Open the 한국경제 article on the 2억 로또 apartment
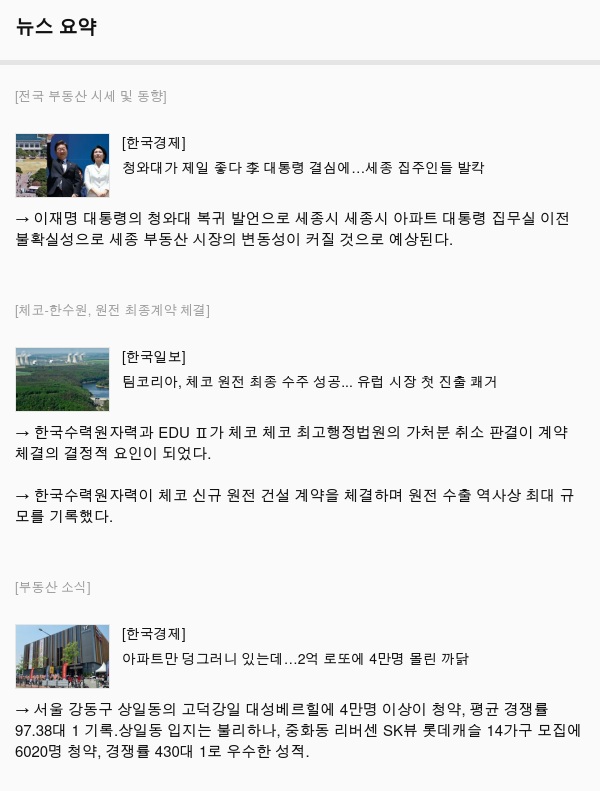This screenshot has height=791, width=600. tap(295, 659)
